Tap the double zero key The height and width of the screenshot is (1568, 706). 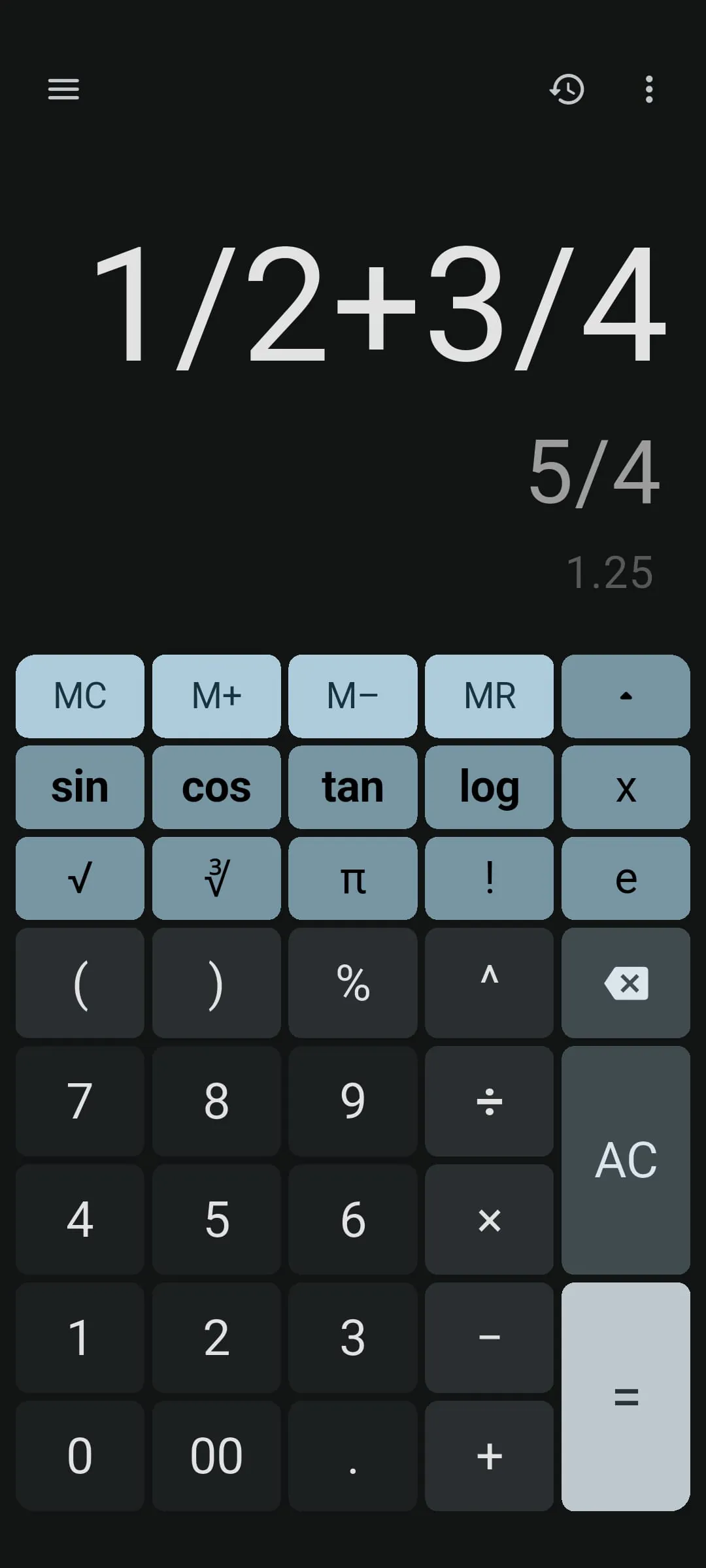tap(216, 1456)
